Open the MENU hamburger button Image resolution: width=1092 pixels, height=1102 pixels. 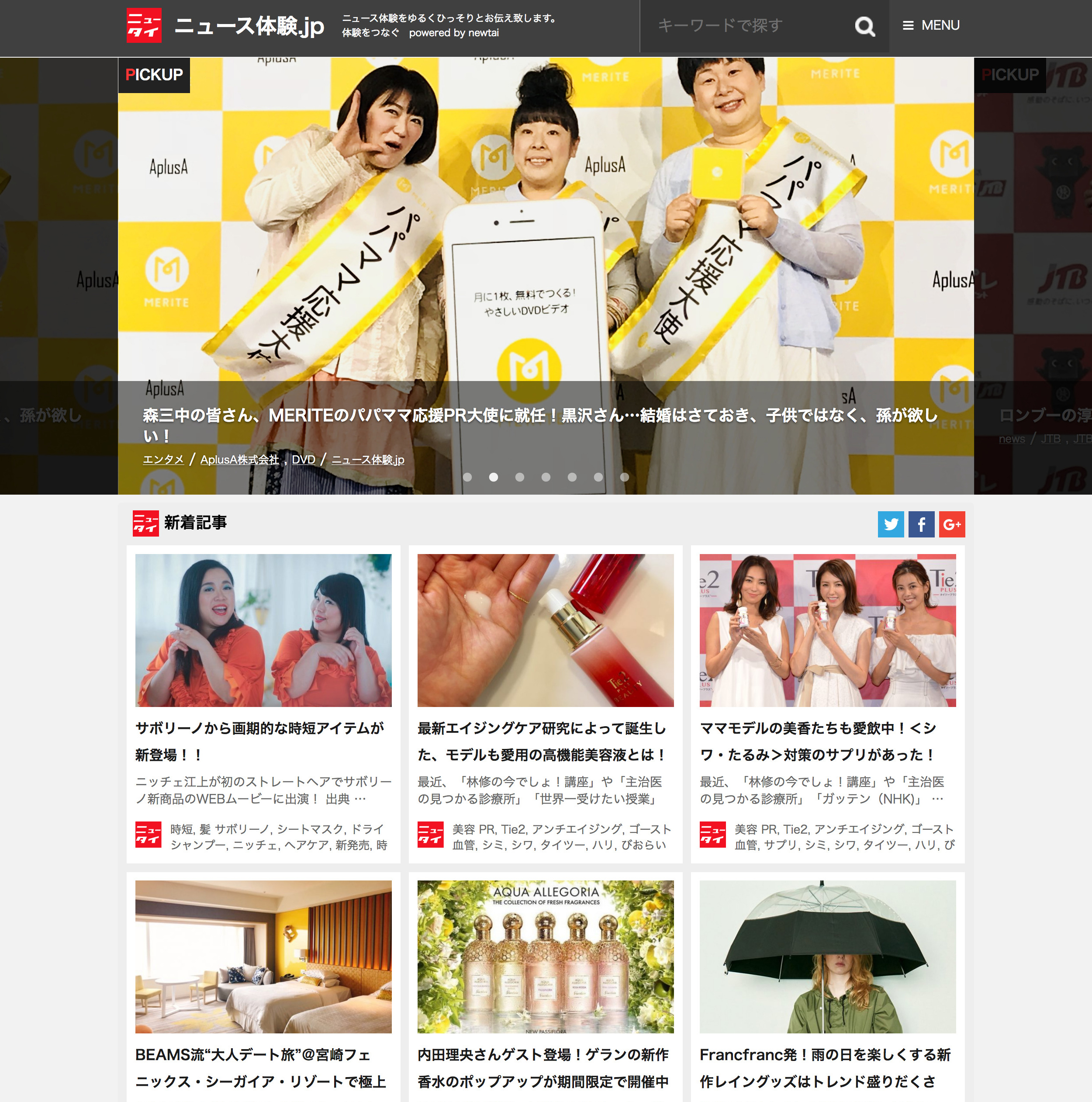931,26
